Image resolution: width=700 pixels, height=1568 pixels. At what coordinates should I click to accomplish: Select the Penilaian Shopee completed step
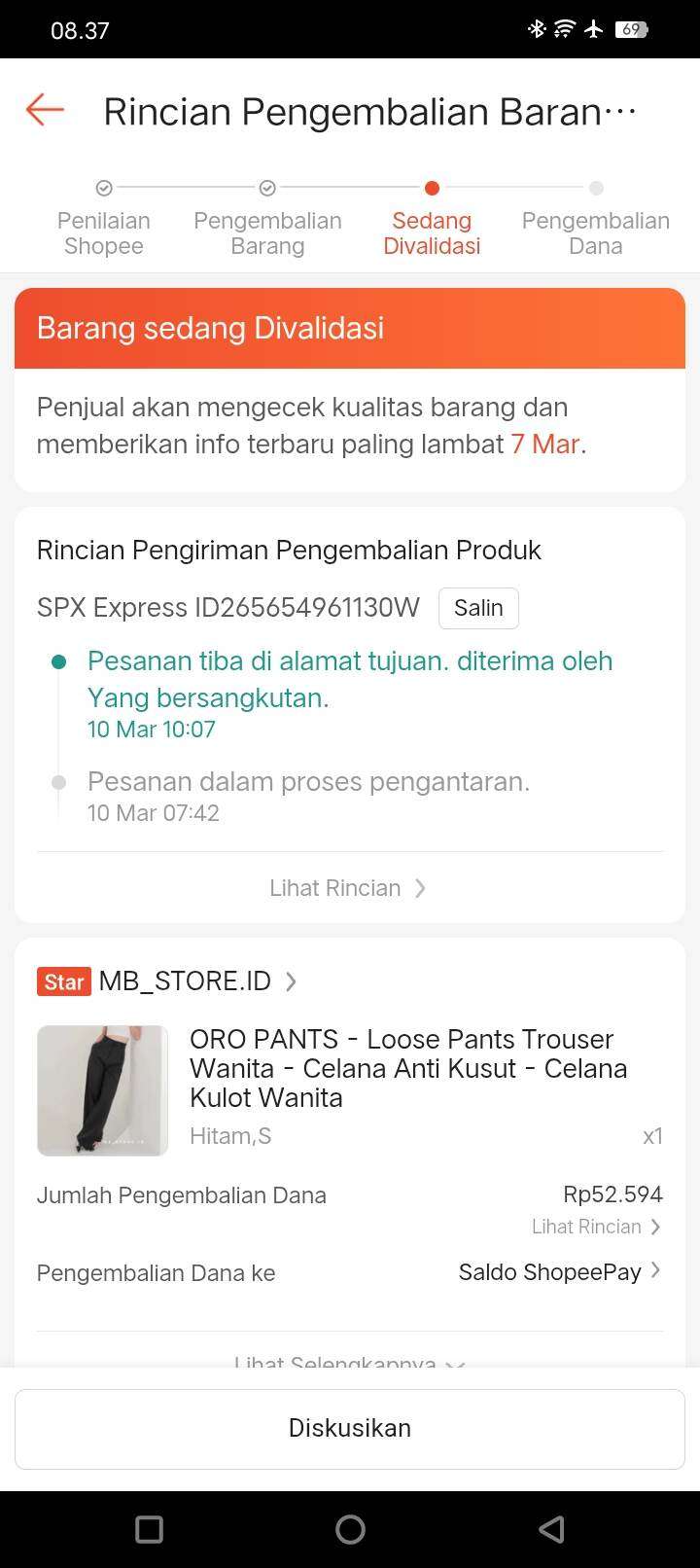103,216
